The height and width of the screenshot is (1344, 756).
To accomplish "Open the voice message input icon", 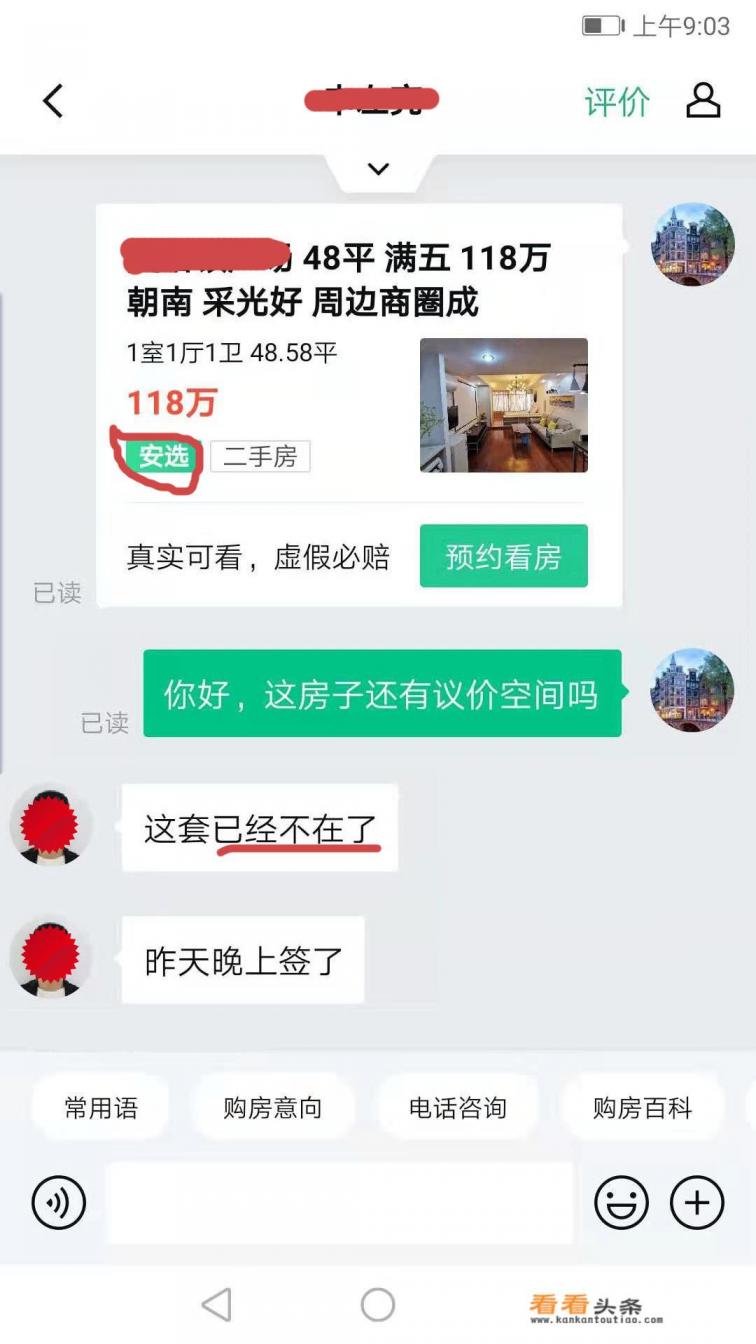I will click(x=58, y=1203).
